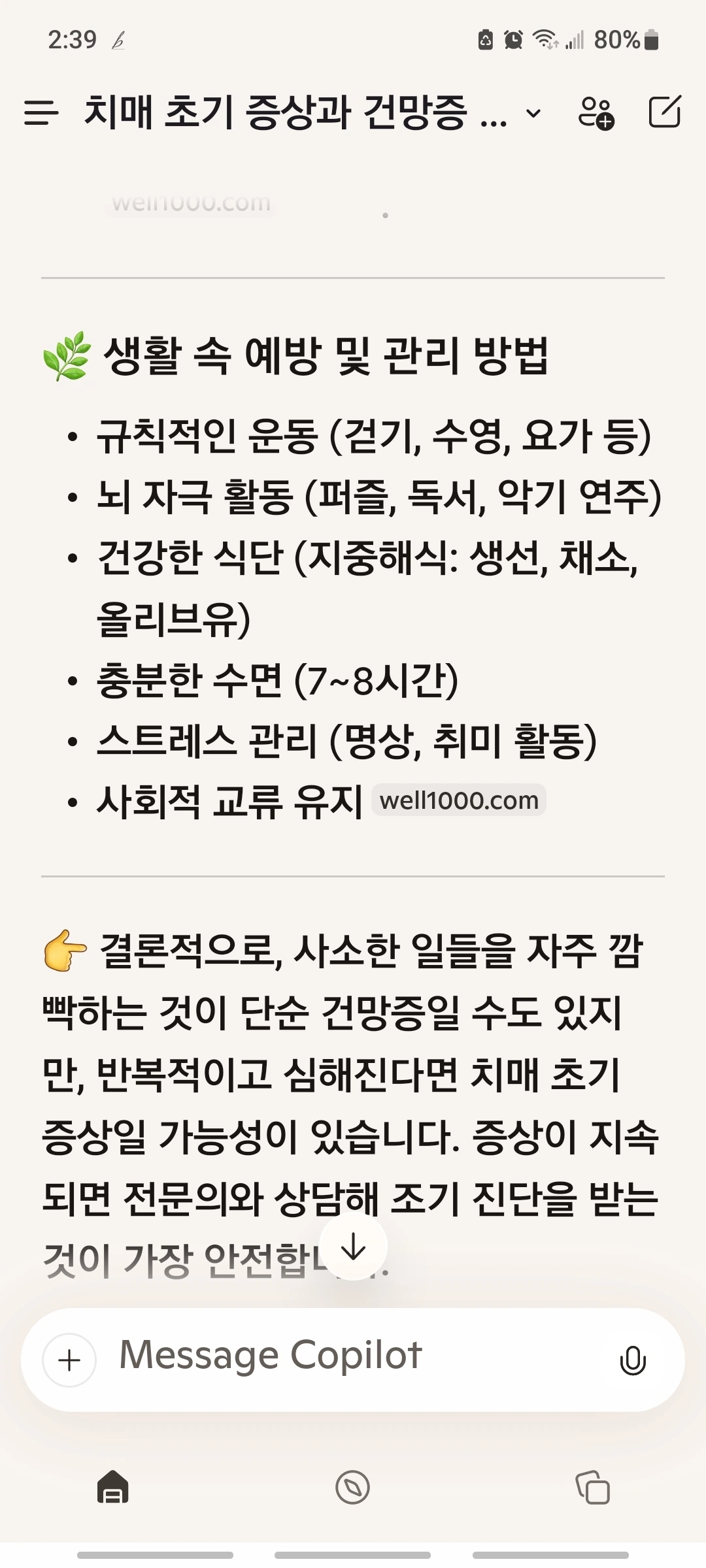Open the well1000.com source after 사회적 교류 유지

click(x=459, y=800)
